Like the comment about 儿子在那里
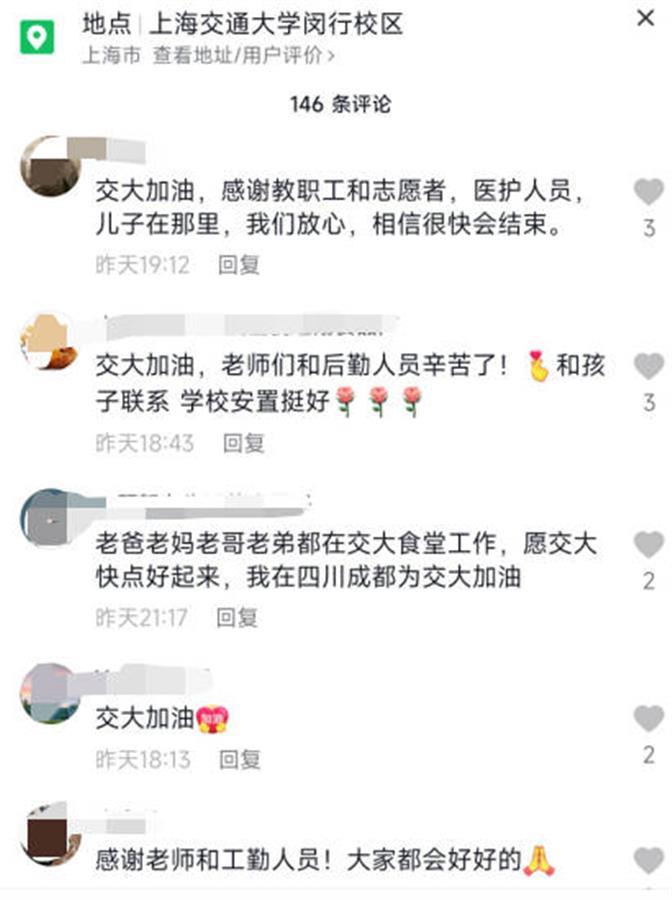672x900 pixels. (x=648, y=191)
